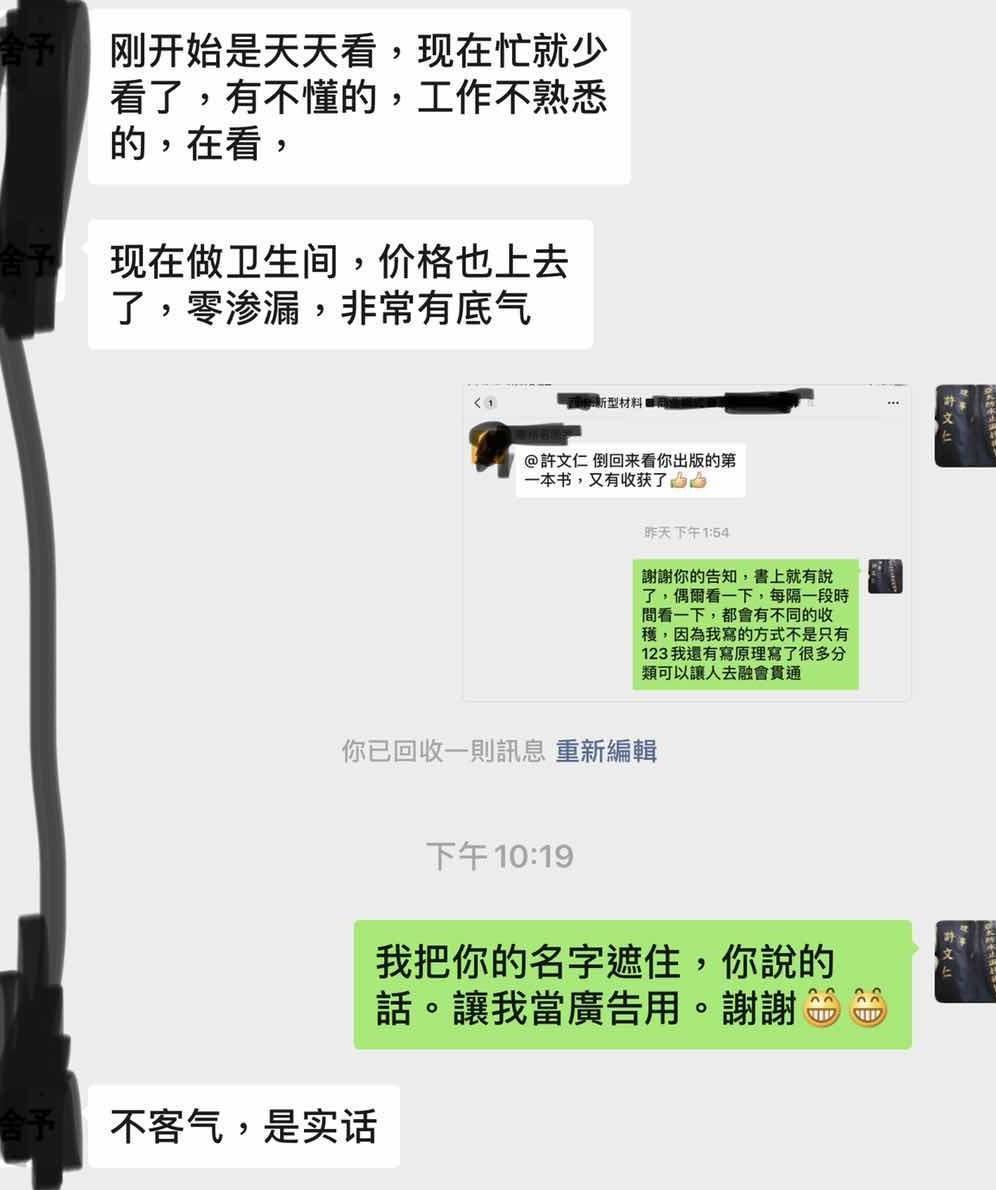Open sender's avatar beside the green 謝謝 message
The image size is (996, 1190).
(x=964, y=961)
